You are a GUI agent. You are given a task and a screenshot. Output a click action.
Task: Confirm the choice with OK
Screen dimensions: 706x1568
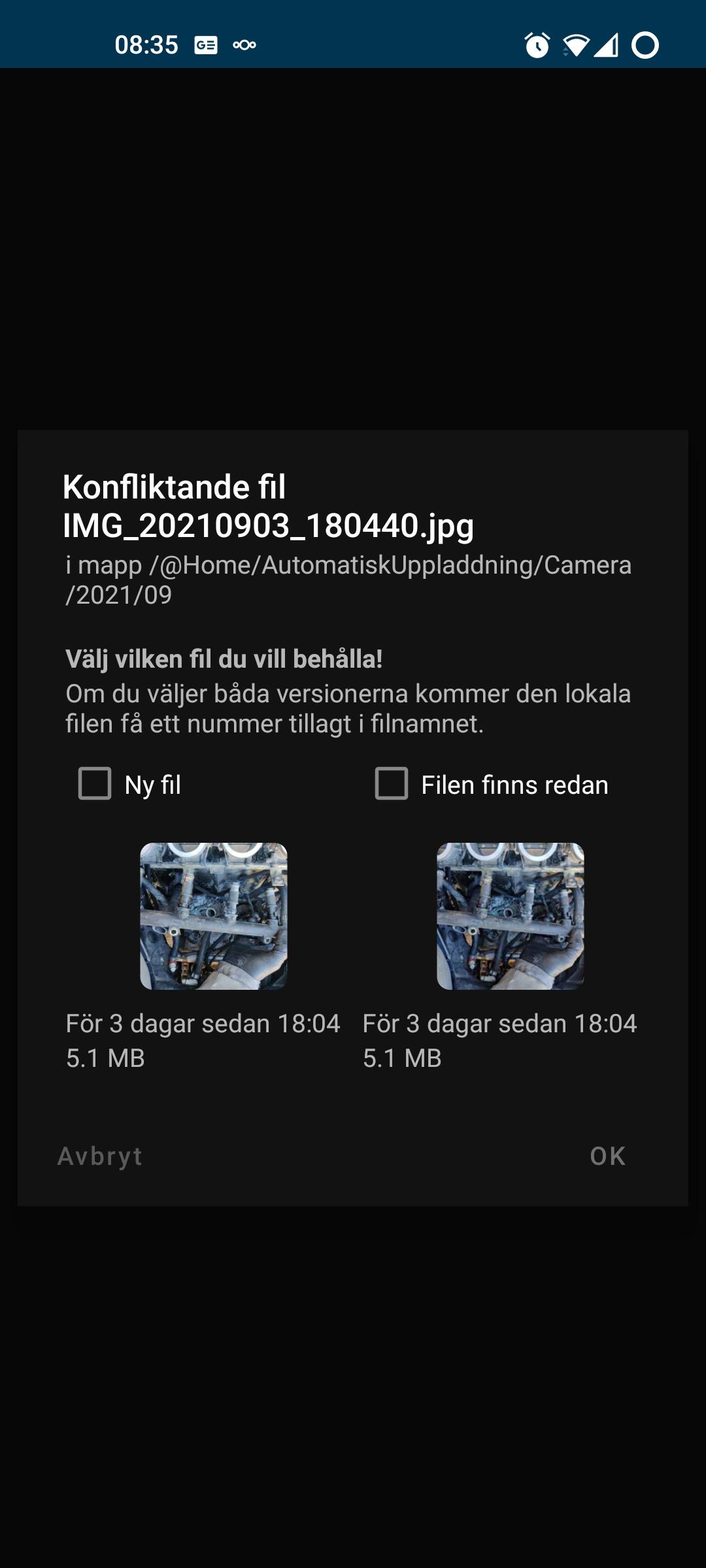(x=608, y=1156)
